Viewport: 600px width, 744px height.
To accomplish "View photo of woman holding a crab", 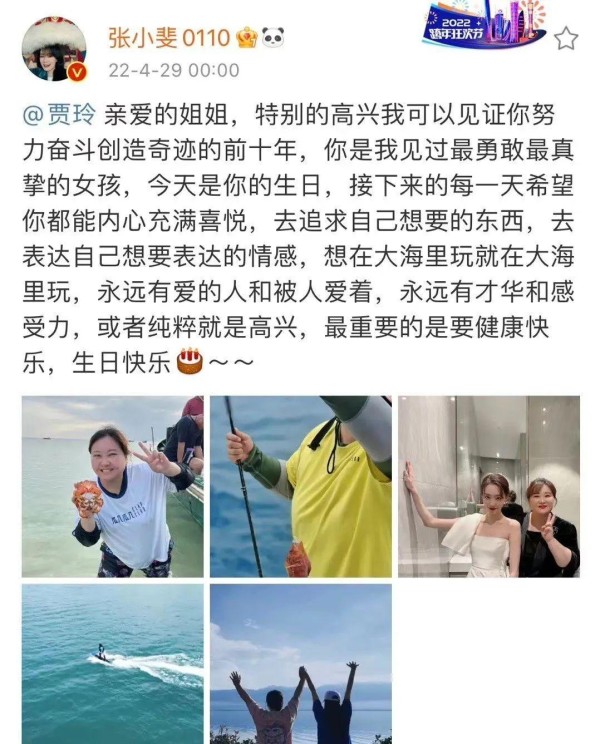I will tap(112, 487).
